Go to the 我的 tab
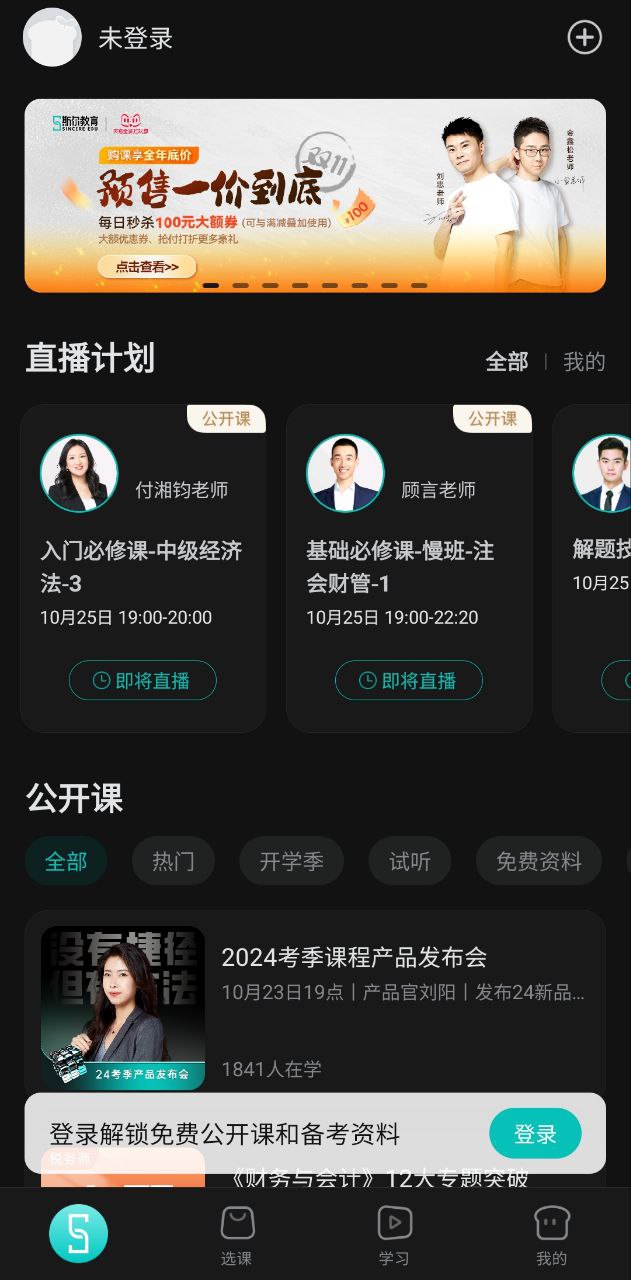Screen dimensions: 631x1280 (551, 1236)
